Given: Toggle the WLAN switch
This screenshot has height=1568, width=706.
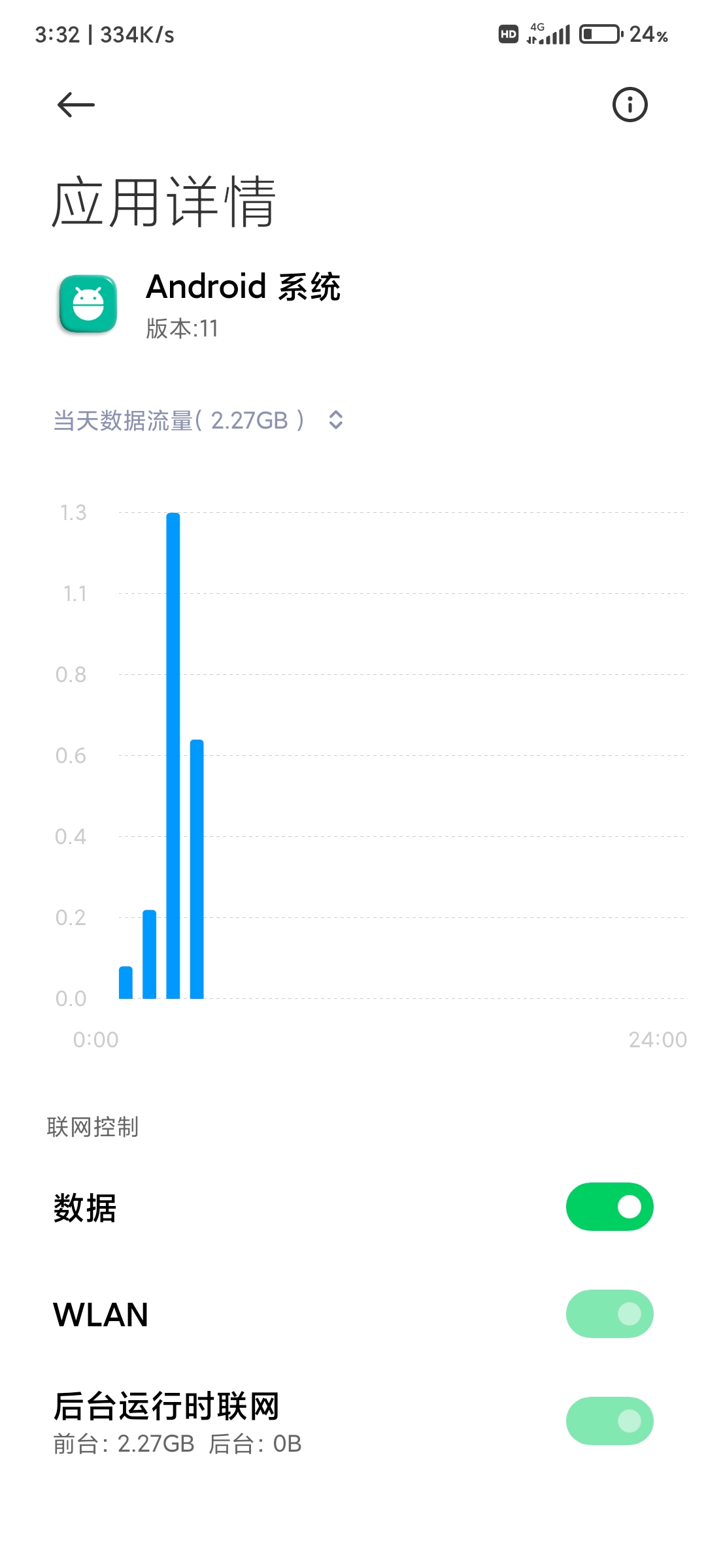Looking at the screenshot, I should coord(609,1314).
